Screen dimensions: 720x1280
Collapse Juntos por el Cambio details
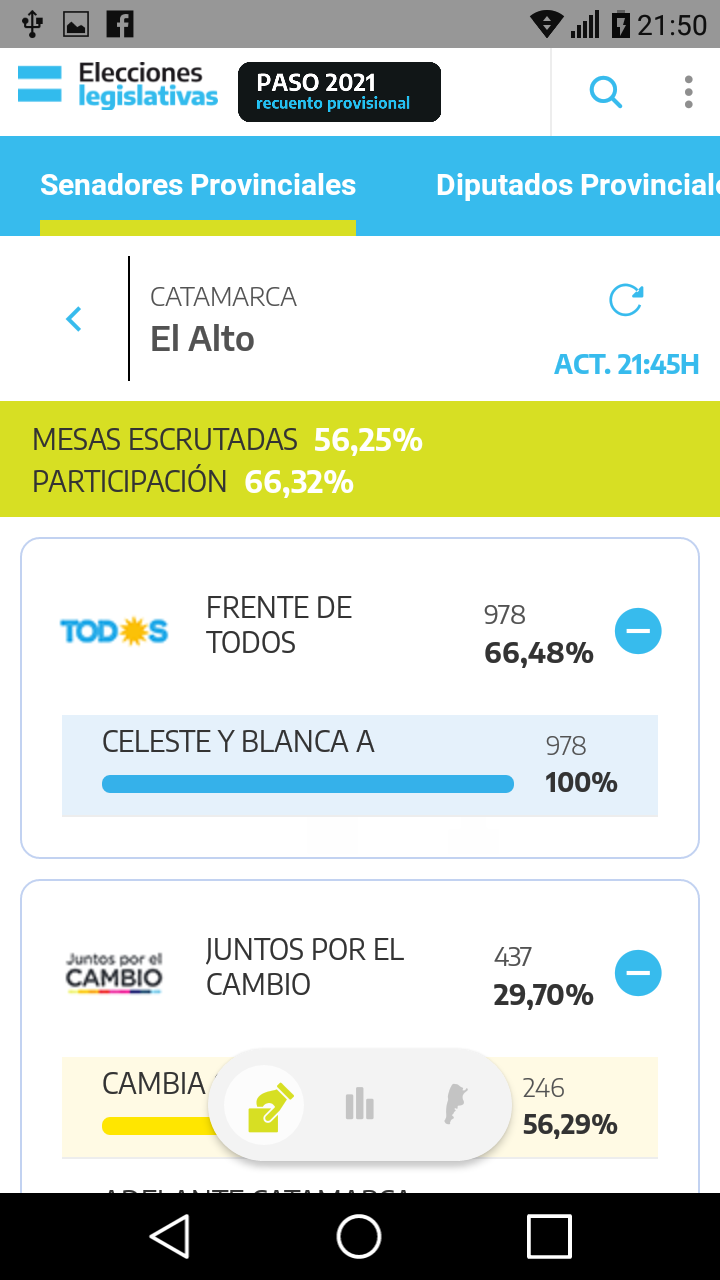638,973
